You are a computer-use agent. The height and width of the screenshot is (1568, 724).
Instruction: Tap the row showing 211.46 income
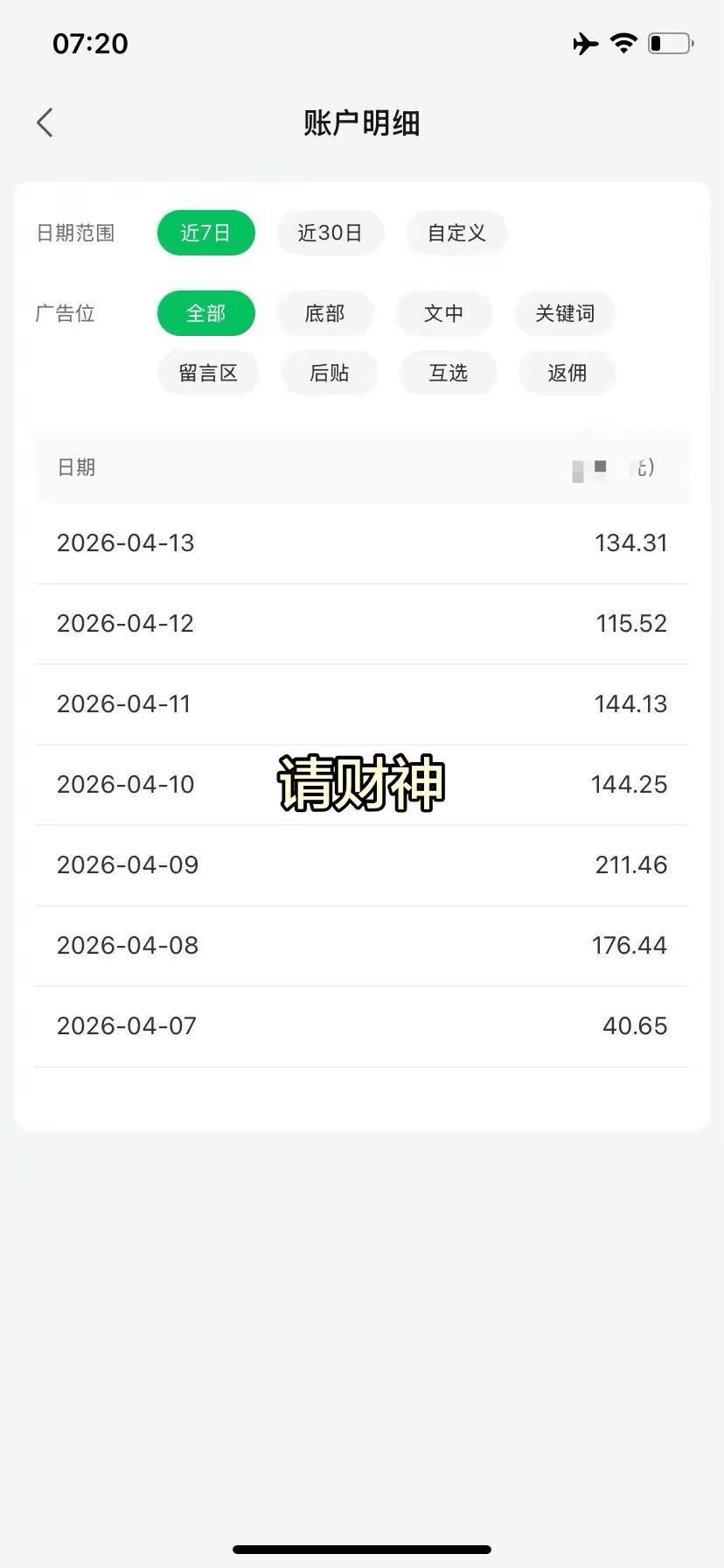tap(362, 864)
